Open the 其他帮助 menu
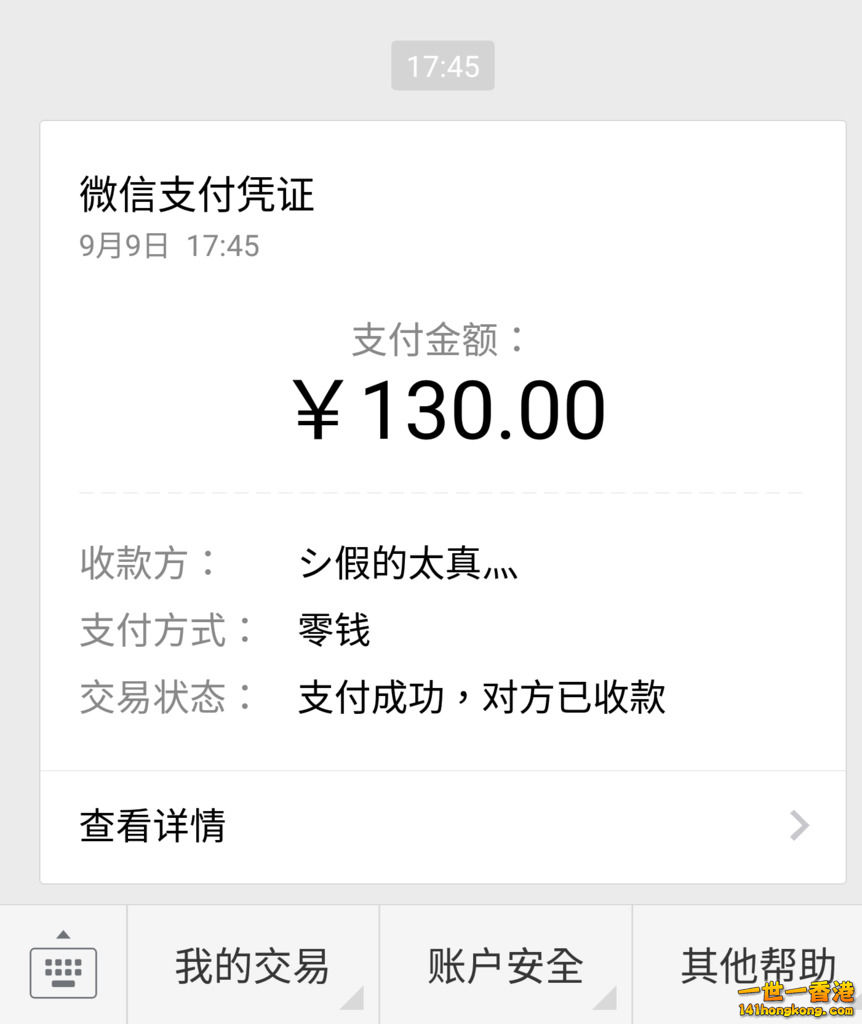 click(760, 964)
